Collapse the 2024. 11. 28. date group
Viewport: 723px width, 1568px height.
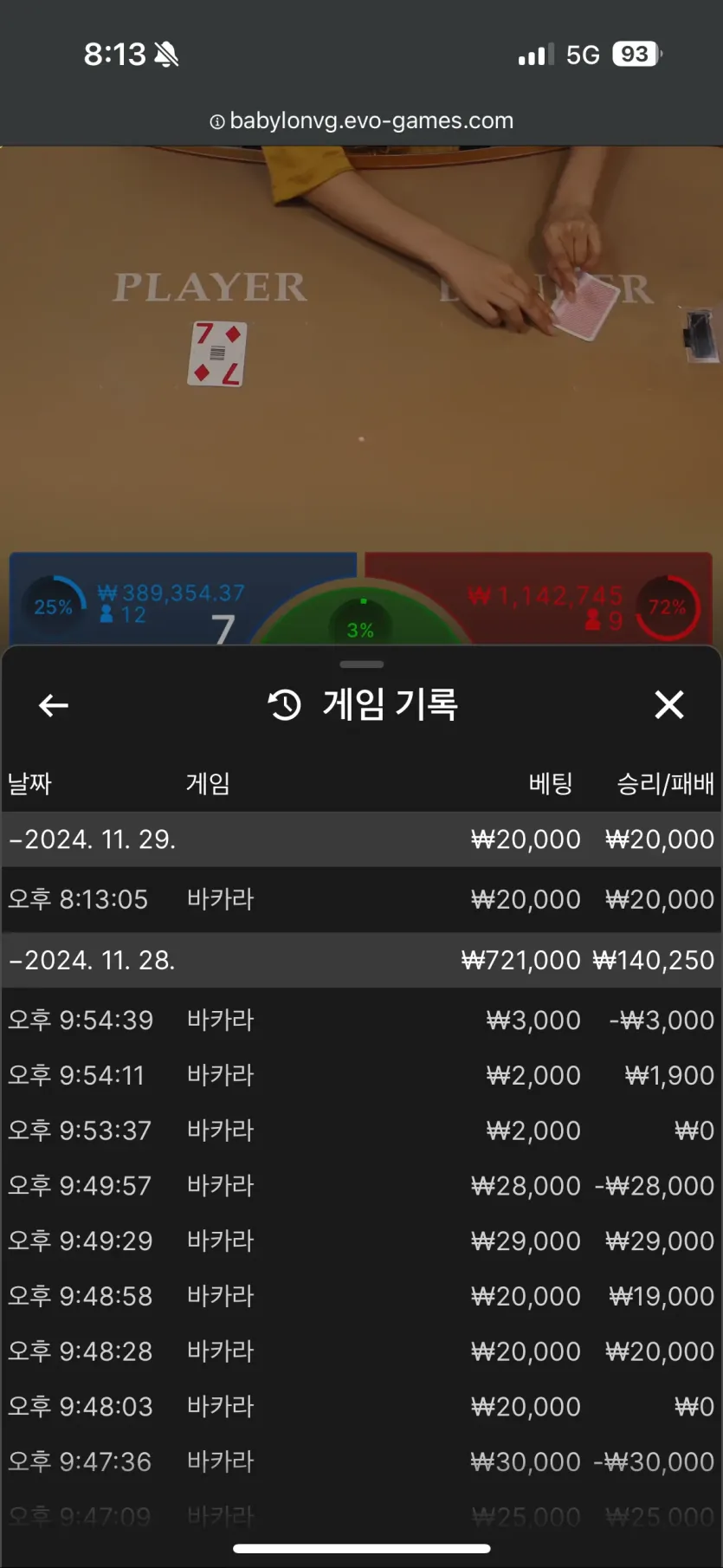pos(361,960)
